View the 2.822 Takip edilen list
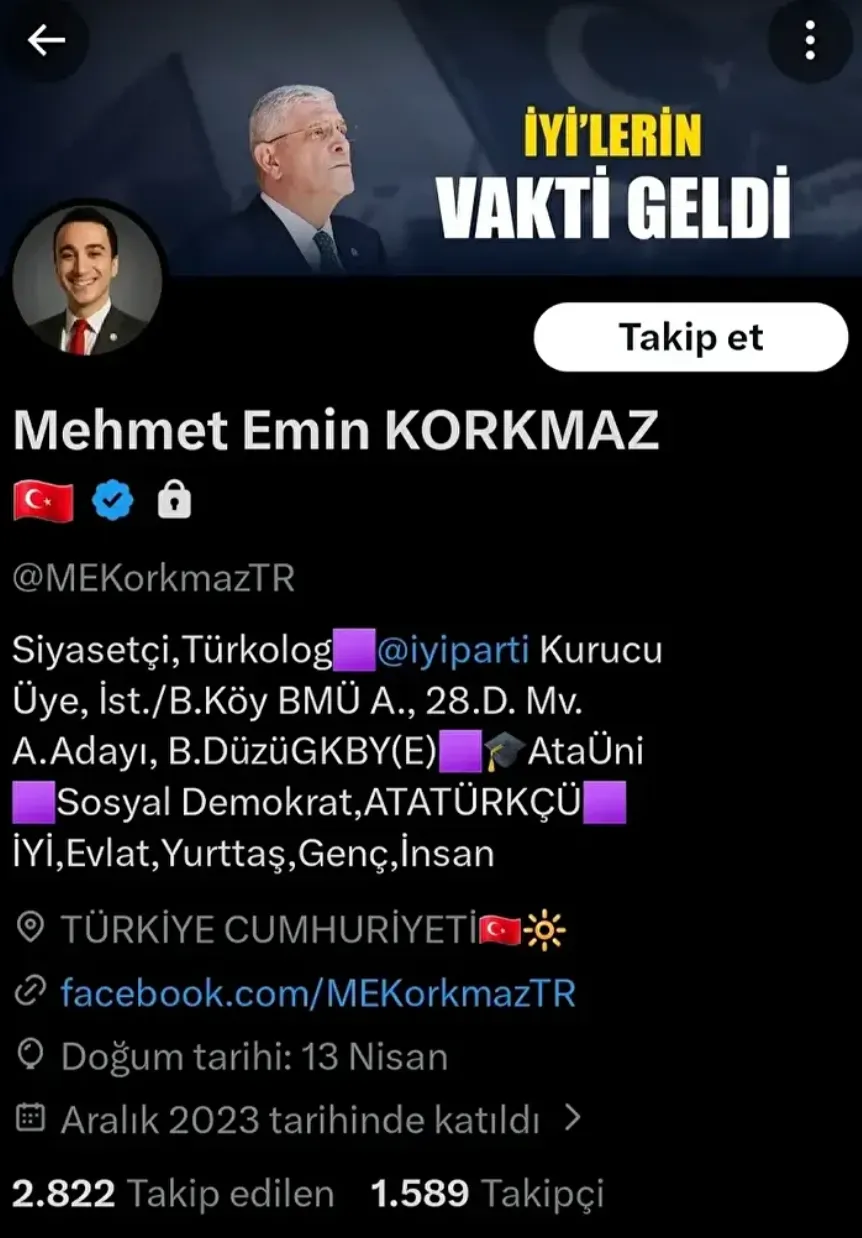862x1238 pixels. pos(170,1193)
